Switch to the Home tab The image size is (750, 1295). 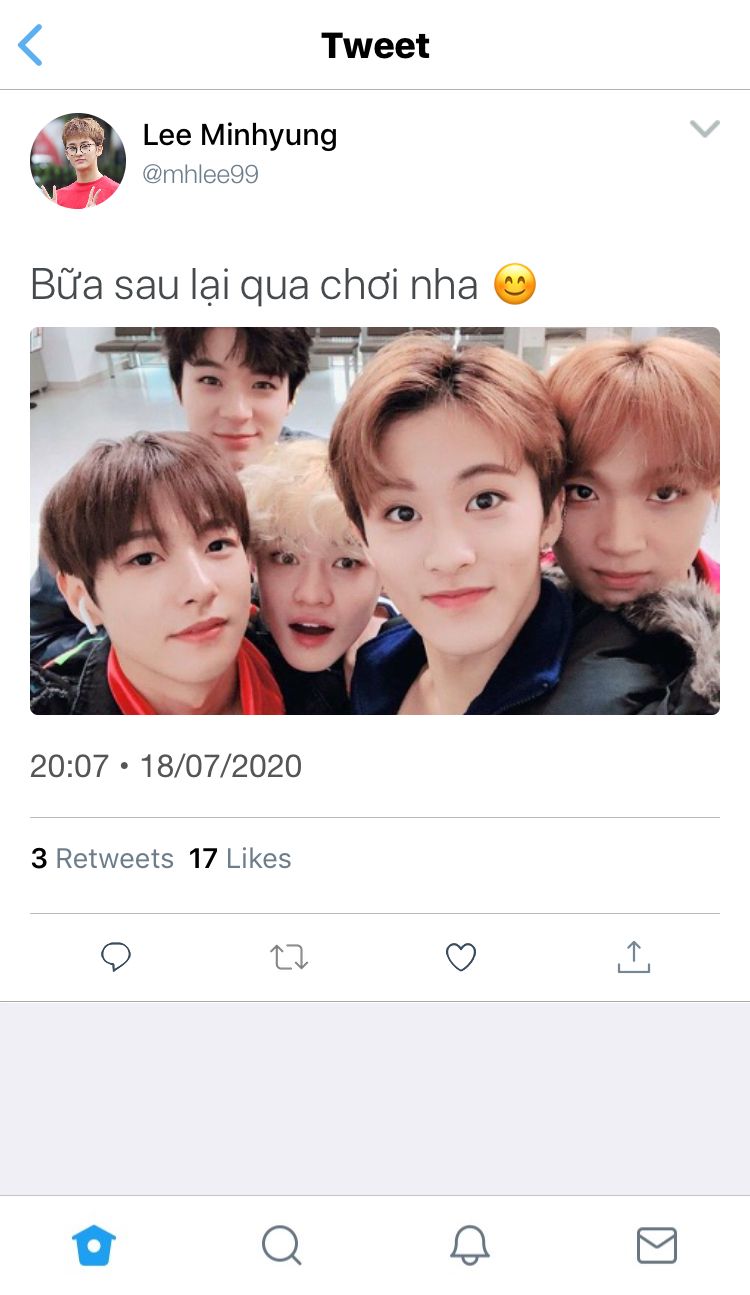[94, 1246]
